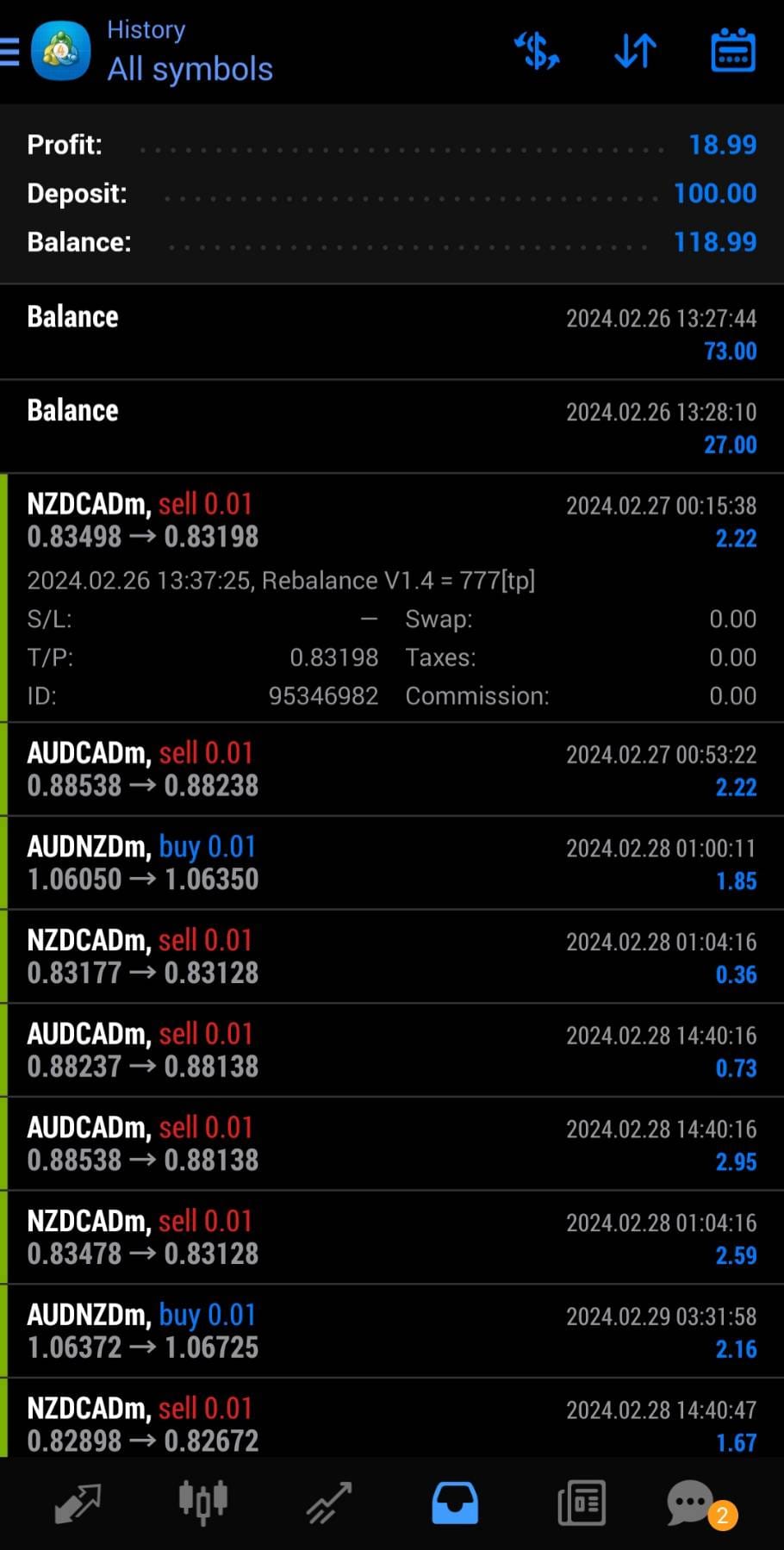Viewport: 784px width, 1550px height.
Task: Expand the AUDNZDm buy trade with 1.85 profit
Action: pyautogui.click(x=392, y=863)
